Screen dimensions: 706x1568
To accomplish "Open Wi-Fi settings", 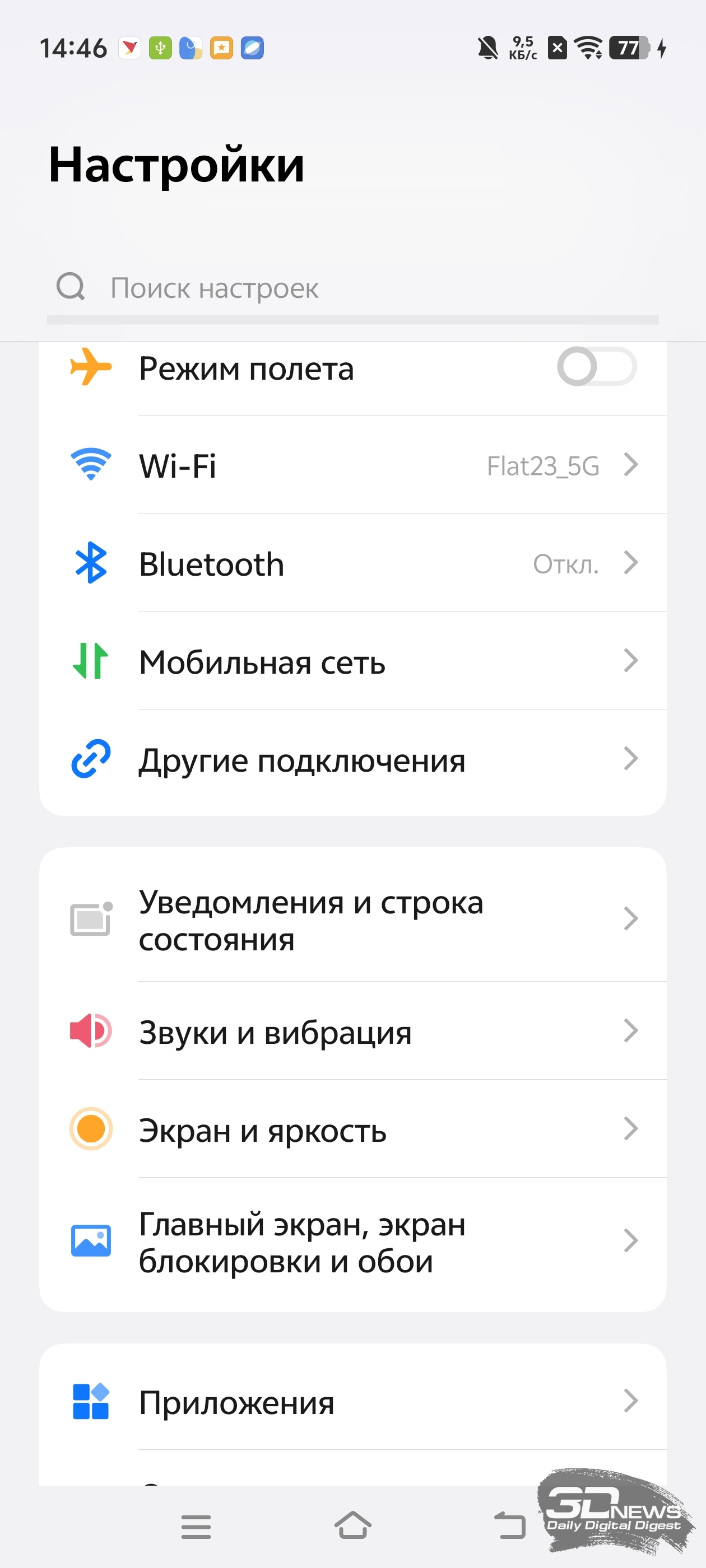I will 352,466.
